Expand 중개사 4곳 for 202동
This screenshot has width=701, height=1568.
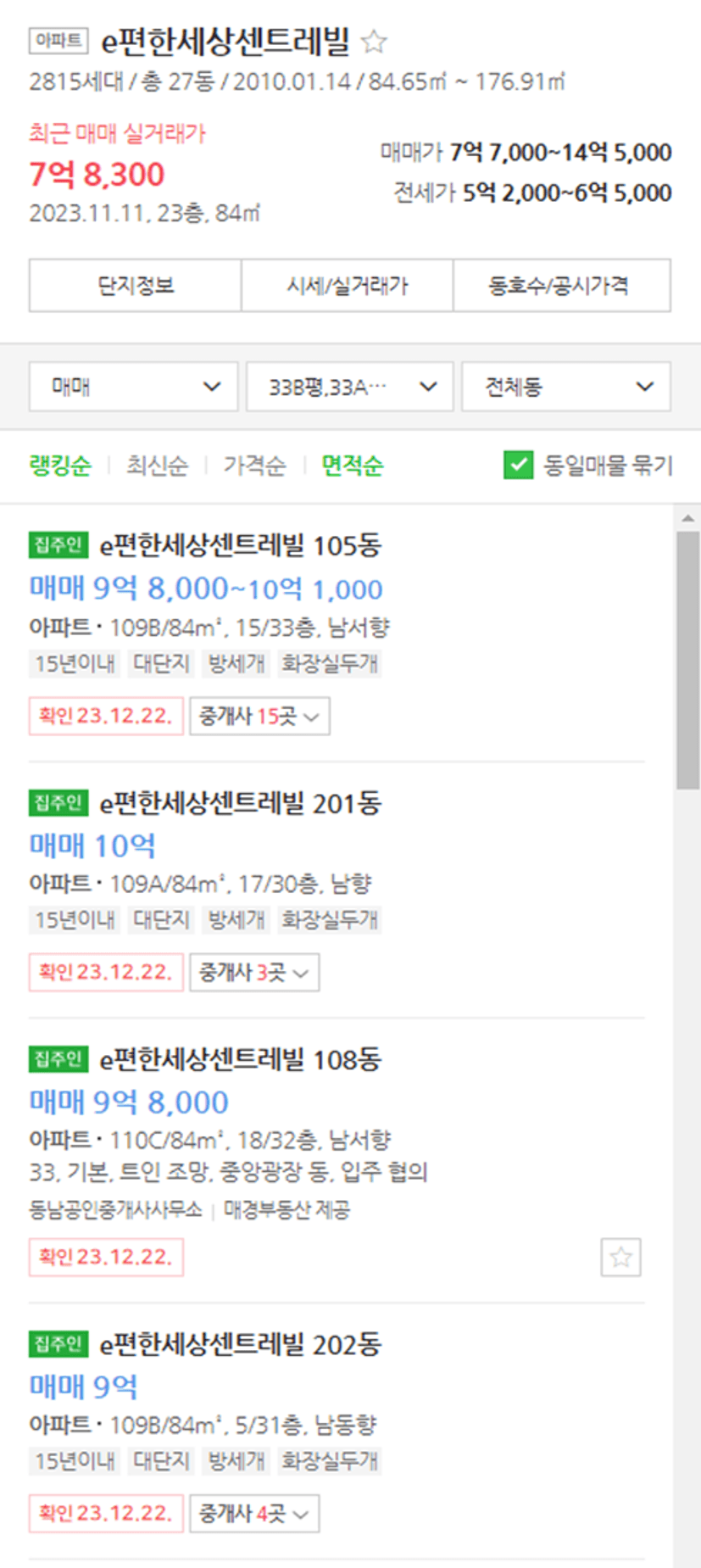click(x=254, y=1514)
